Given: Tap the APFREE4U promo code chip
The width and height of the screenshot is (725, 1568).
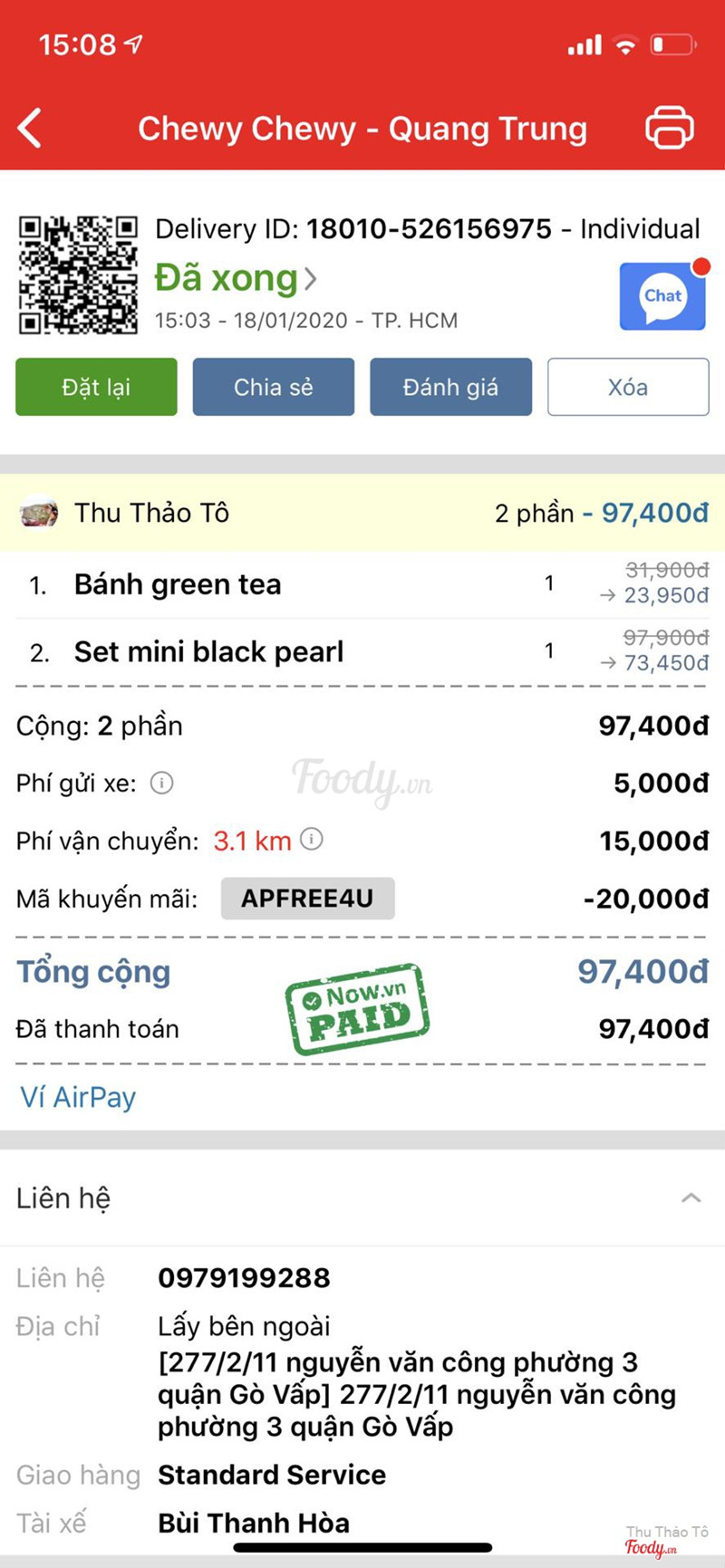Looking at the screenshot, I should [x=307, y=898].
